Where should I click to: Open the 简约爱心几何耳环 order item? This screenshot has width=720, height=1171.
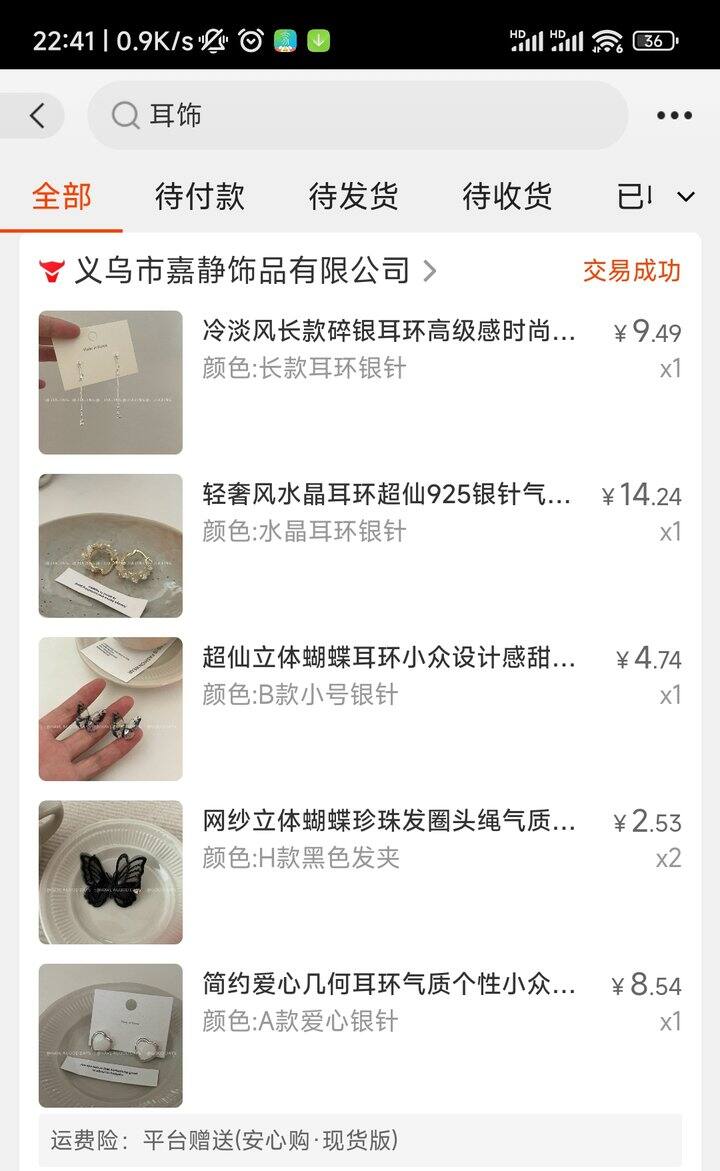click(360, 1036)
